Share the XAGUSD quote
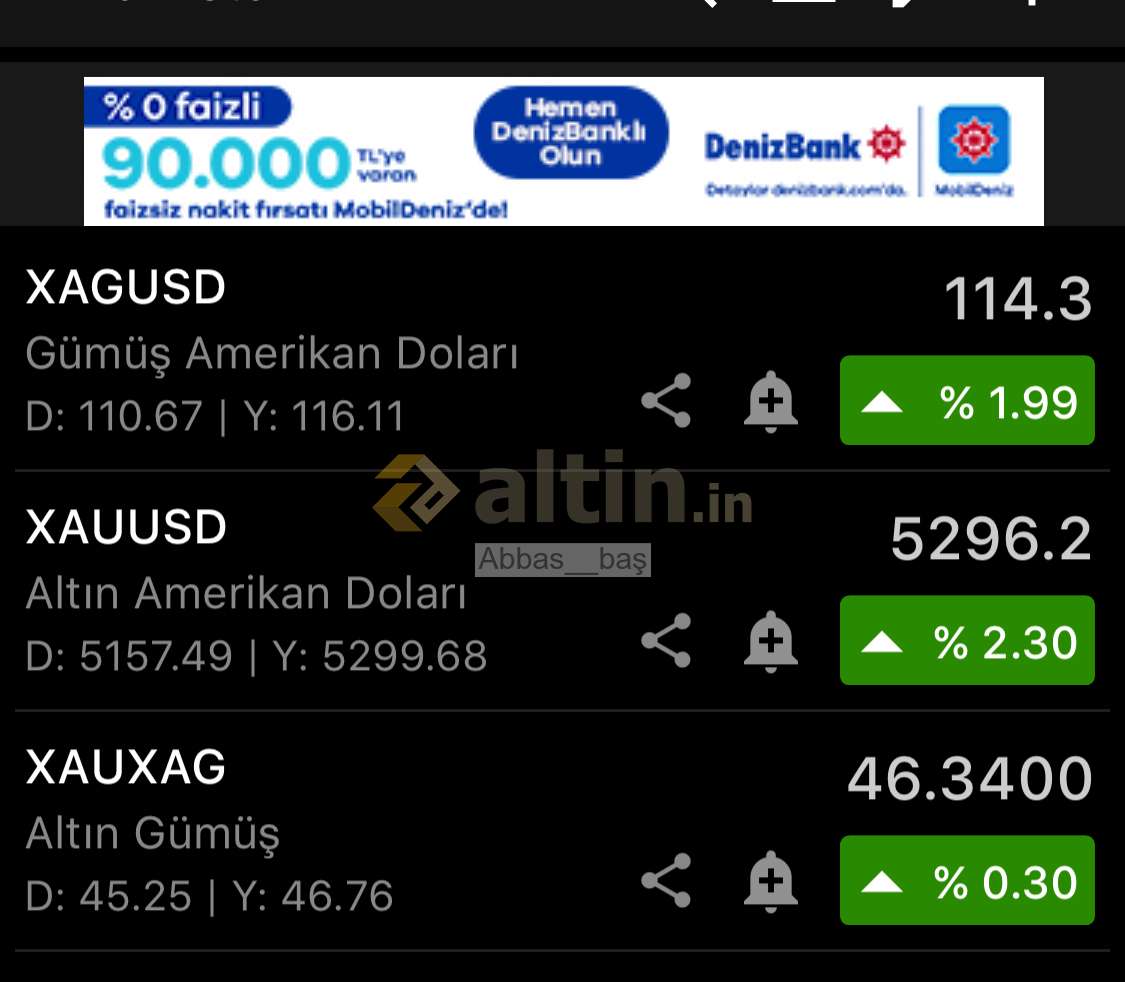Image resolution: width=1125 pixels, height=982 pixels. pos(666,401)
